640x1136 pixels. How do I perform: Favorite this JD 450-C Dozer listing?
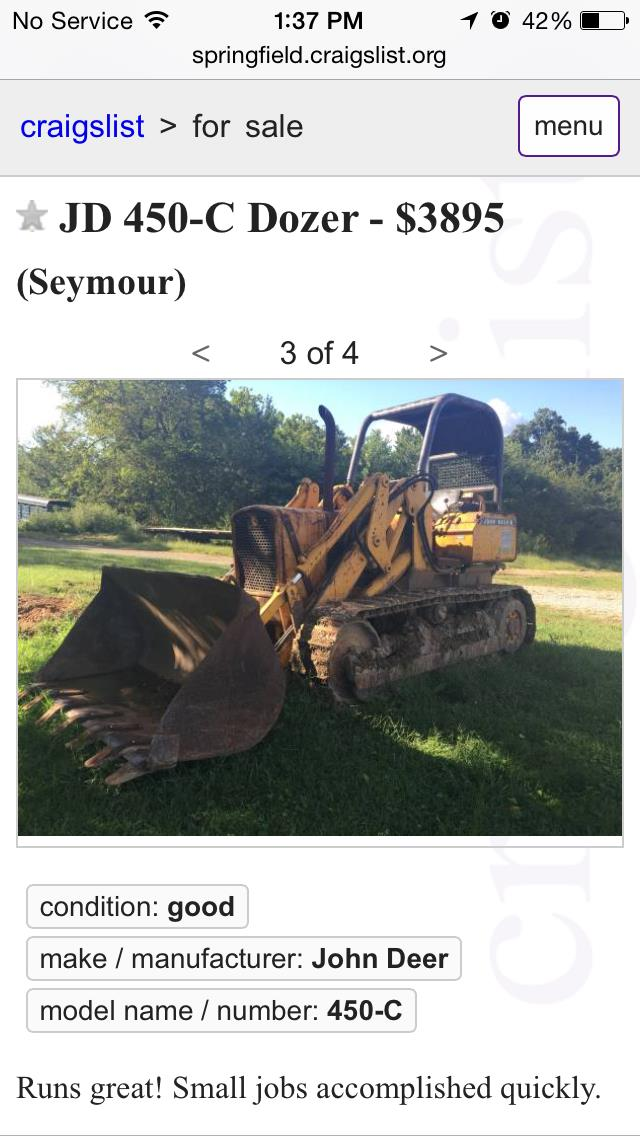[x=33, y=217]
